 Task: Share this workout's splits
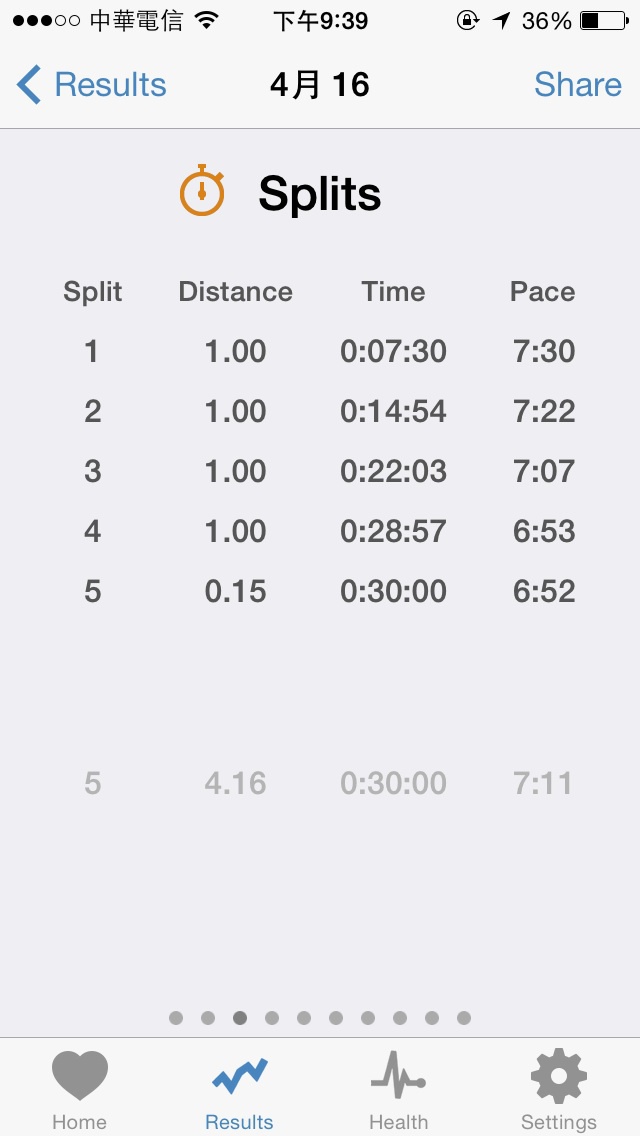[x=578, y=85]
